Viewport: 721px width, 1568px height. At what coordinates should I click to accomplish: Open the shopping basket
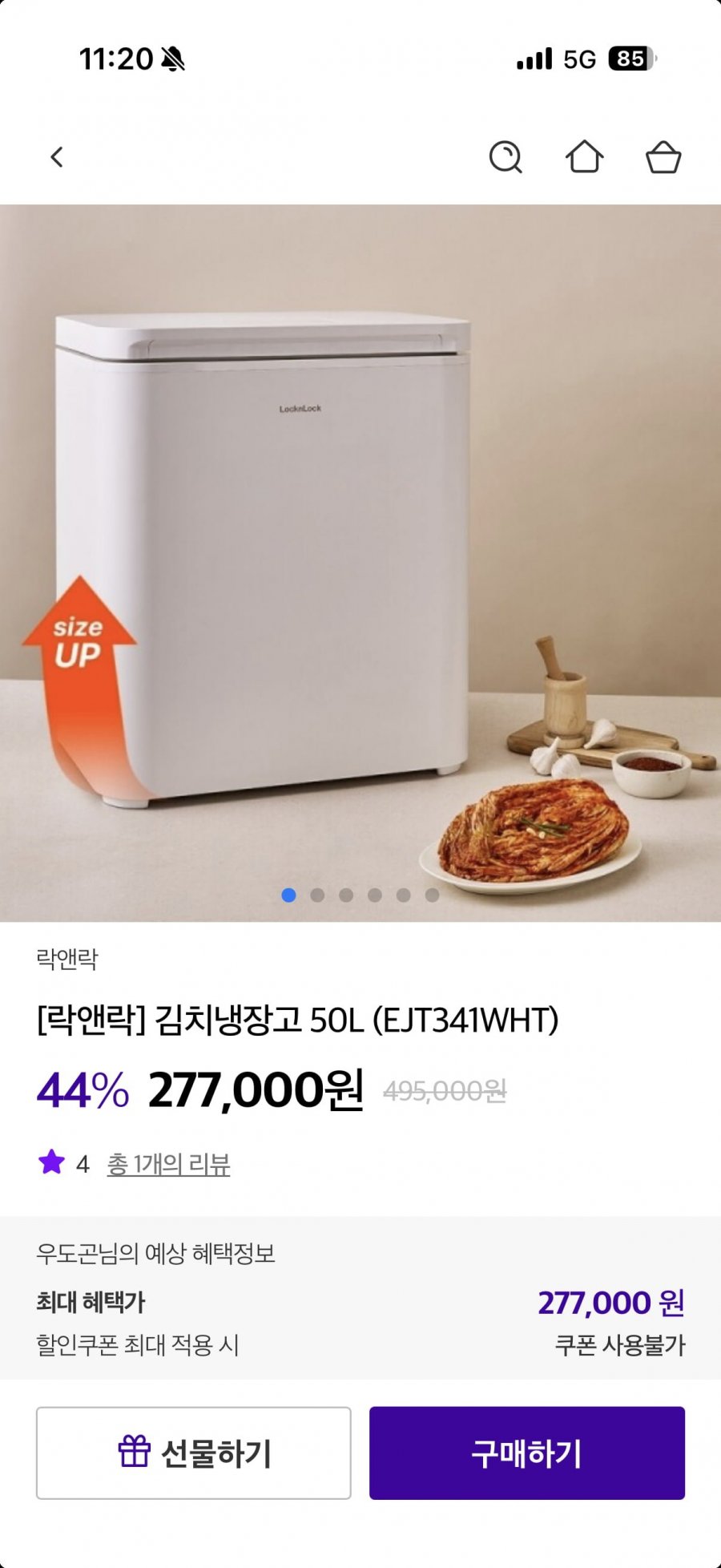[x=663, y=157]
